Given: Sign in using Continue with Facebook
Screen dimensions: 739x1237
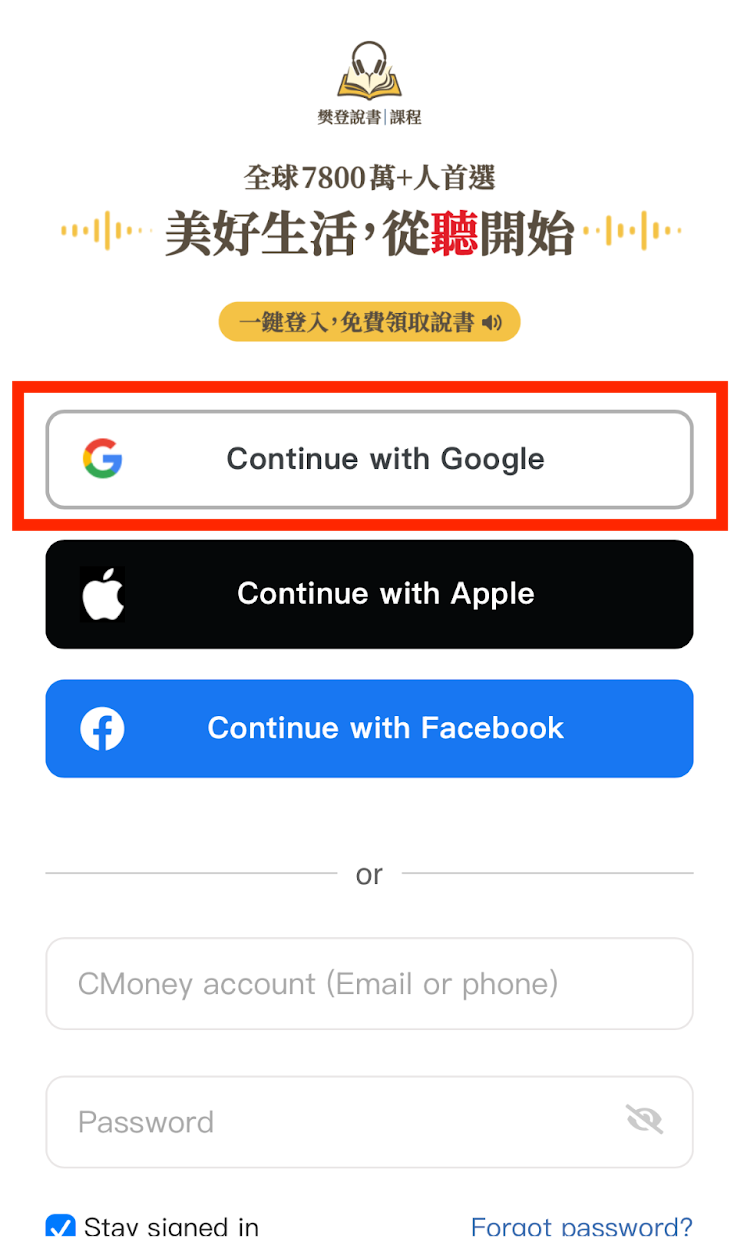Looking at the screenshot, I should pyautogui.click(x=369, y=728).
